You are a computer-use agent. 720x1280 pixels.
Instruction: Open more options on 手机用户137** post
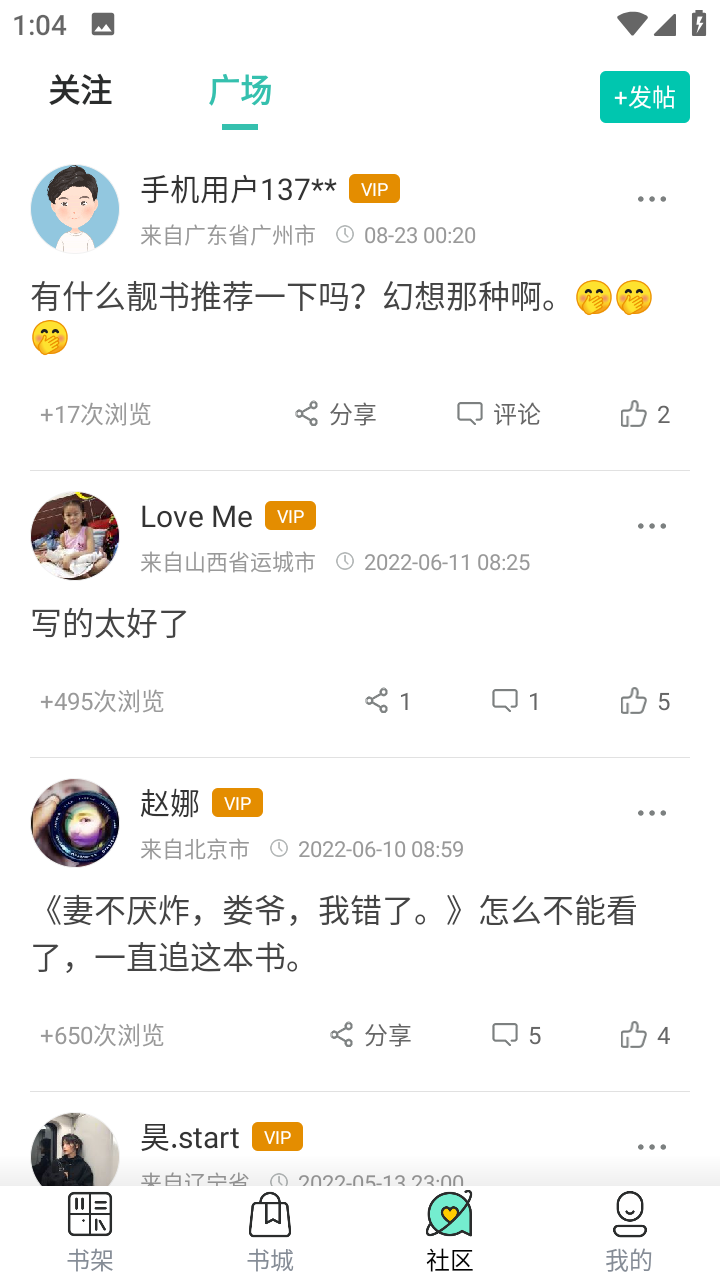click(651, 199)
